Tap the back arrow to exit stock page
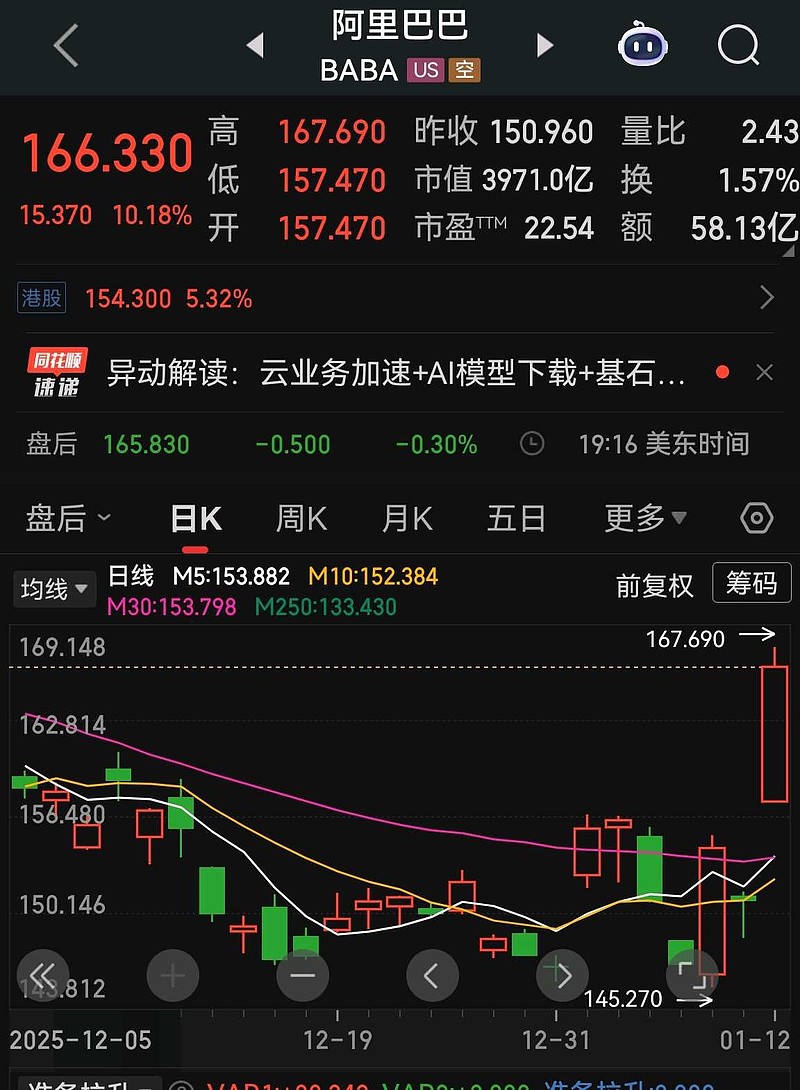This screenshot has width=800, height=1090. [65, 45]
